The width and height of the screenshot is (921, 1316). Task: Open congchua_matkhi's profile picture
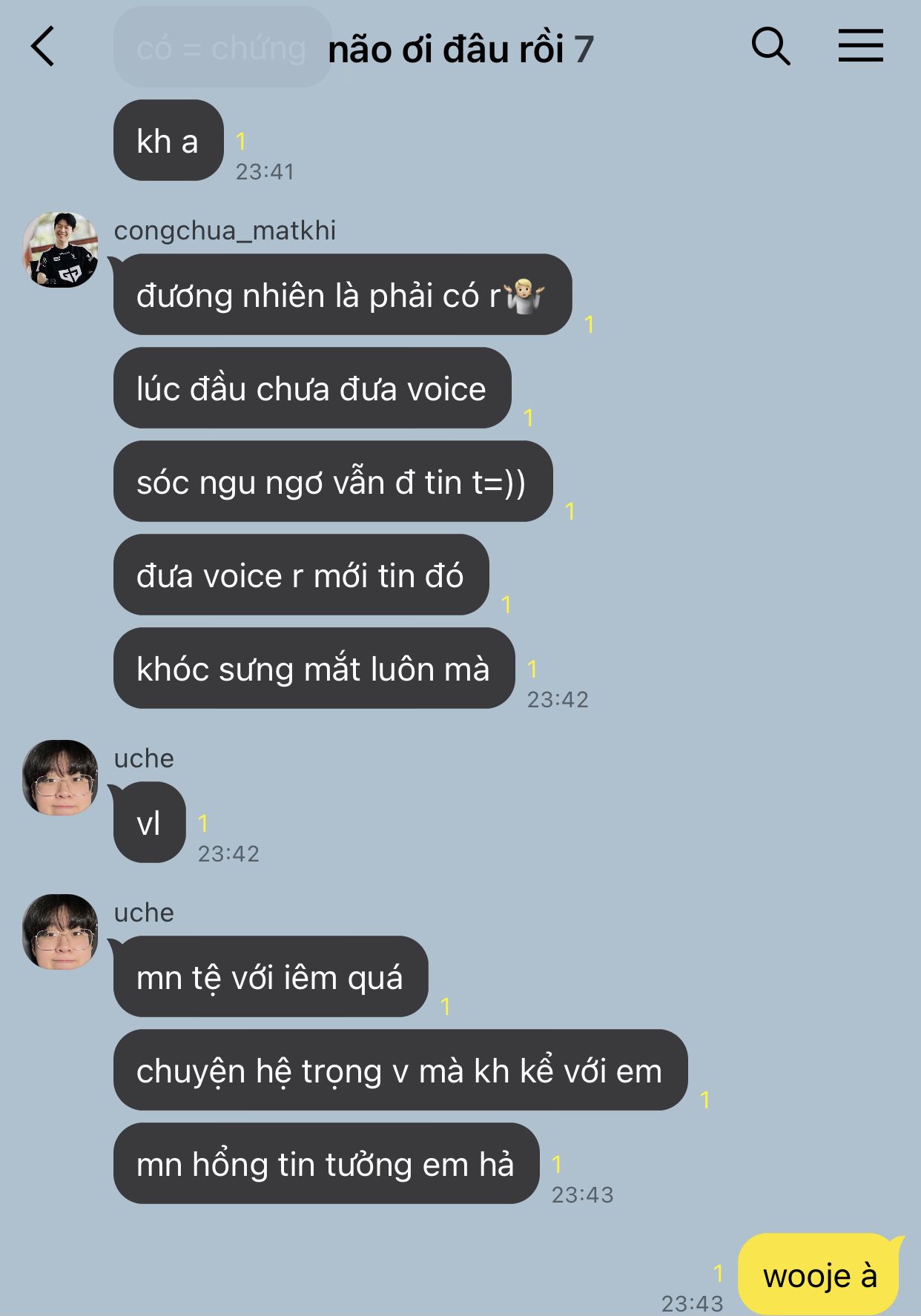pyautogui.click(x=61, y=250)
